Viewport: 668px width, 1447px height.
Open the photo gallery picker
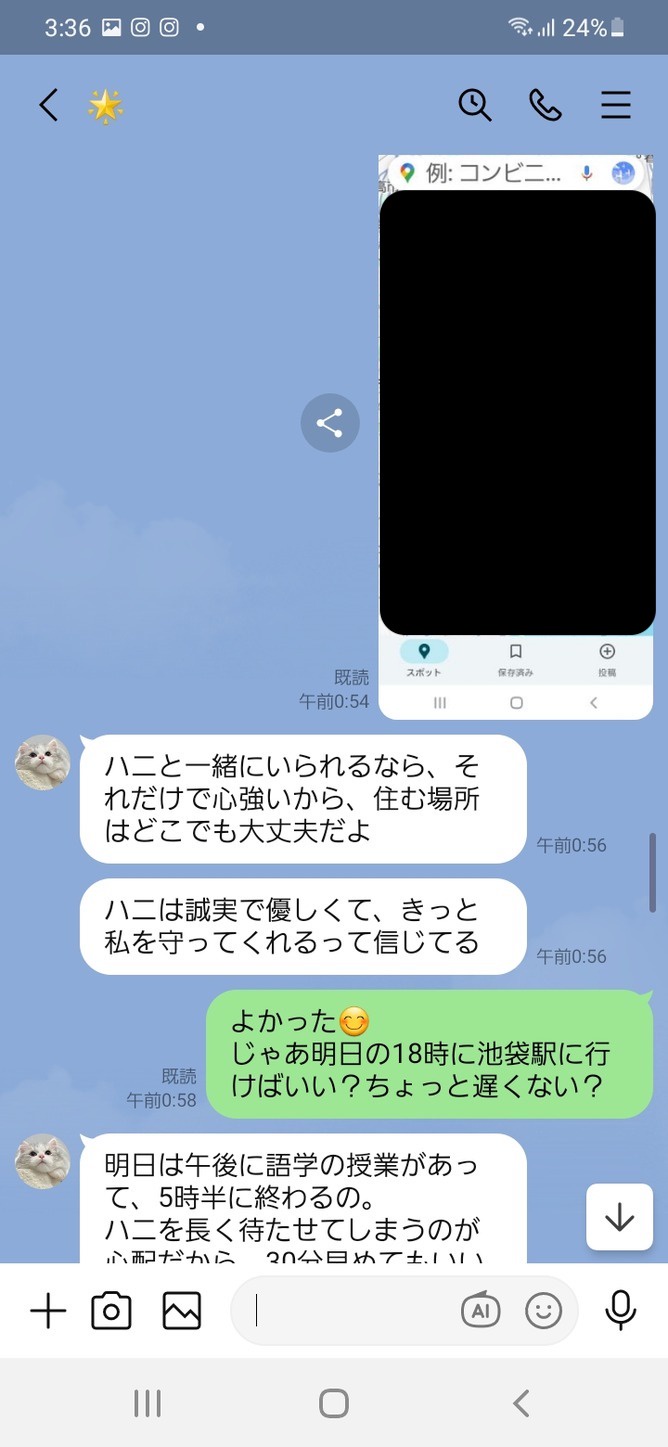point(182,1311)
